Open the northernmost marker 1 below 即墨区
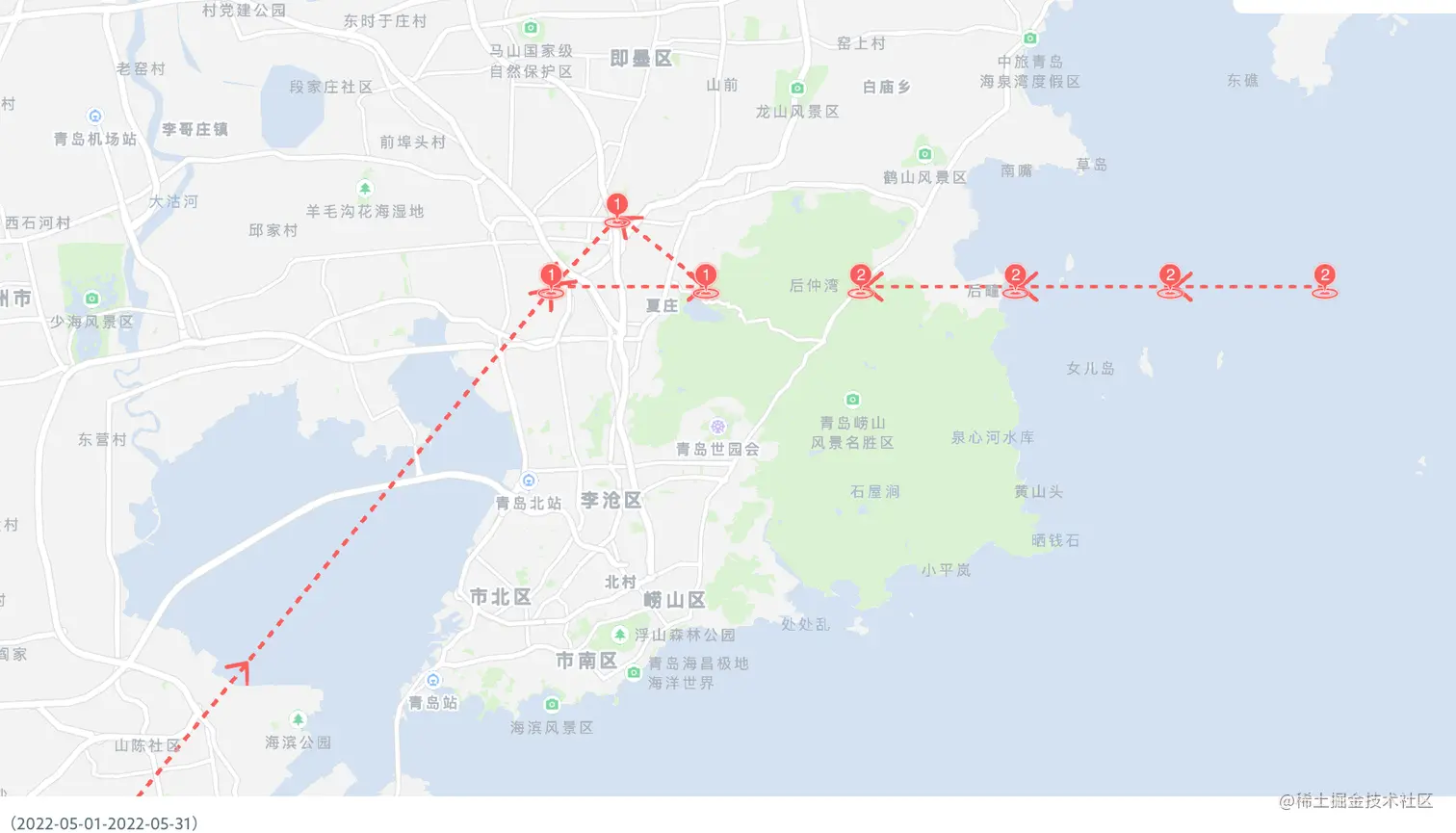This screenshot has width=1456, height=833. [x=617, y=206]
